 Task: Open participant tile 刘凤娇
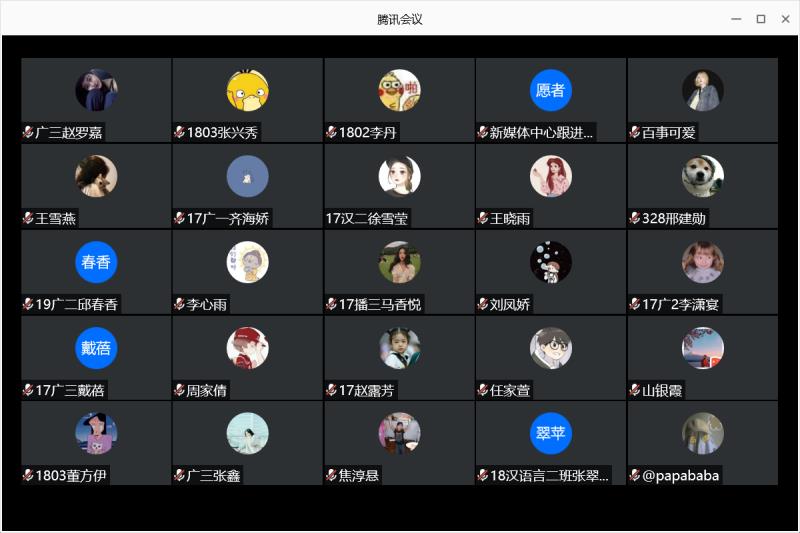[x=550, y=272]
